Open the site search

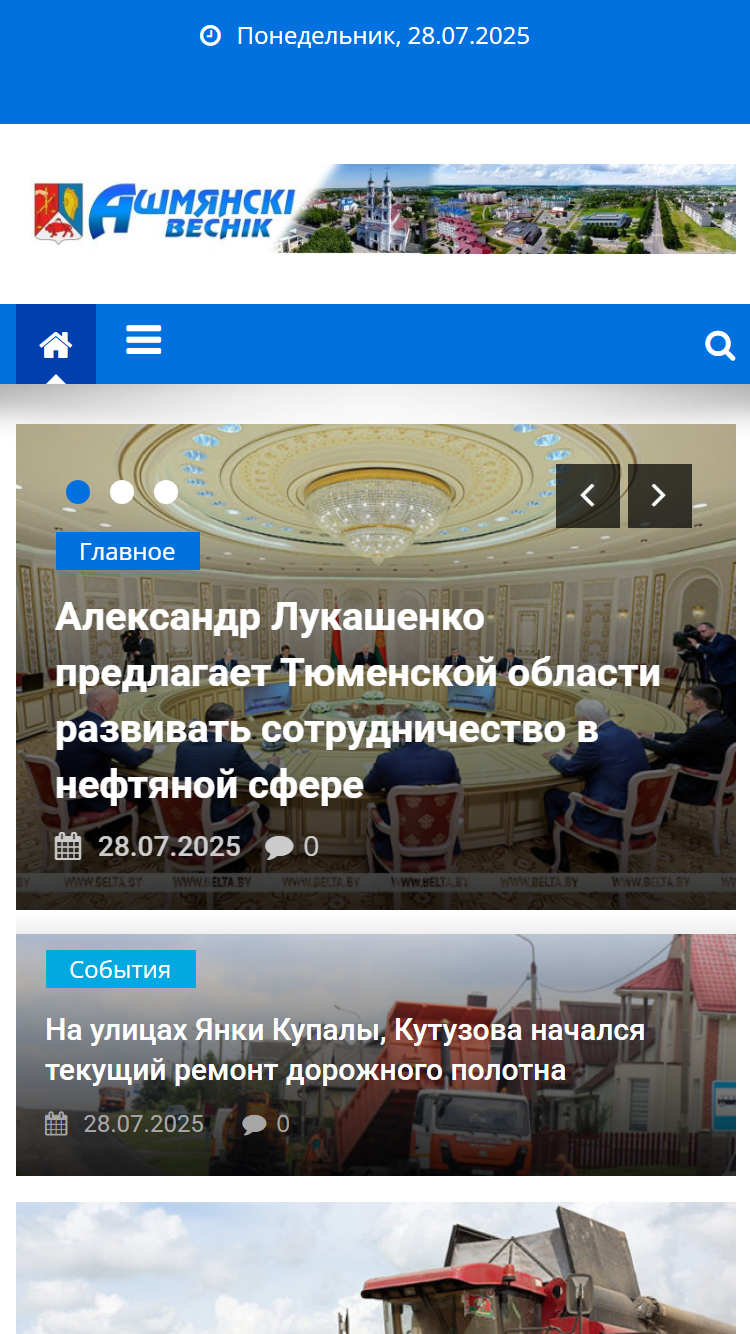(720, 346)
